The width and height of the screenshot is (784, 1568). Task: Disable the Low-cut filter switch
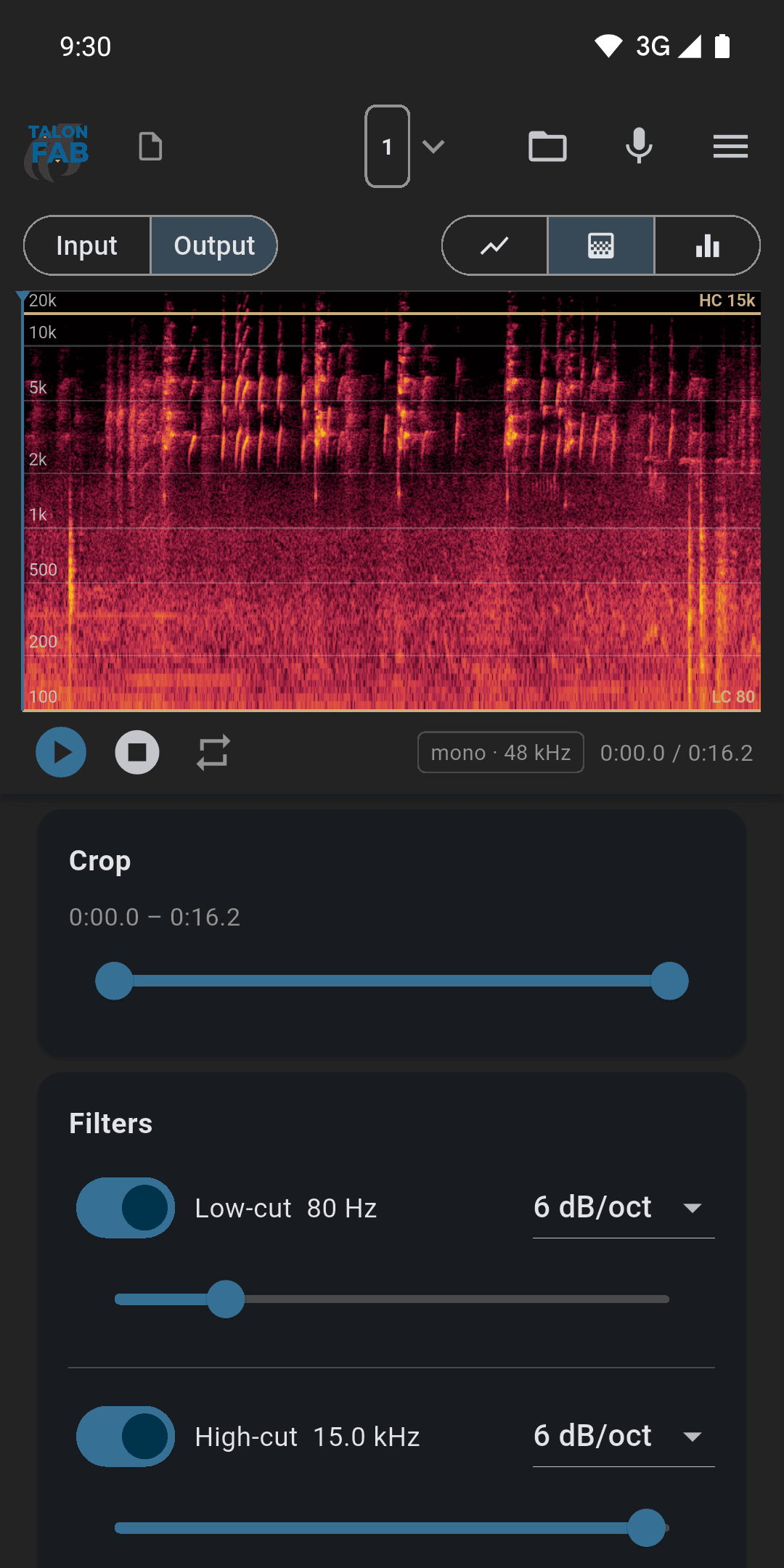[x=126, y=1208]
